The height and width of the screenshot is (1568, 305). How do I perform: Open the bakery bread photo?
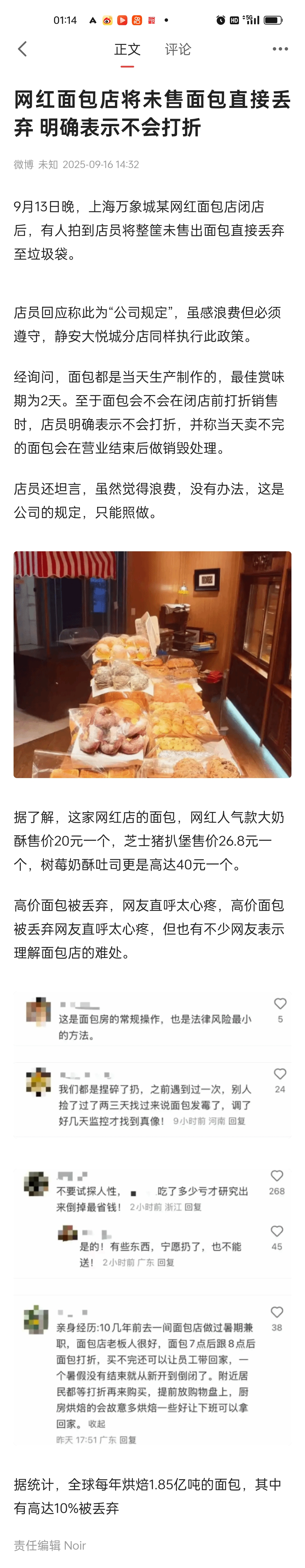point(152,665)
